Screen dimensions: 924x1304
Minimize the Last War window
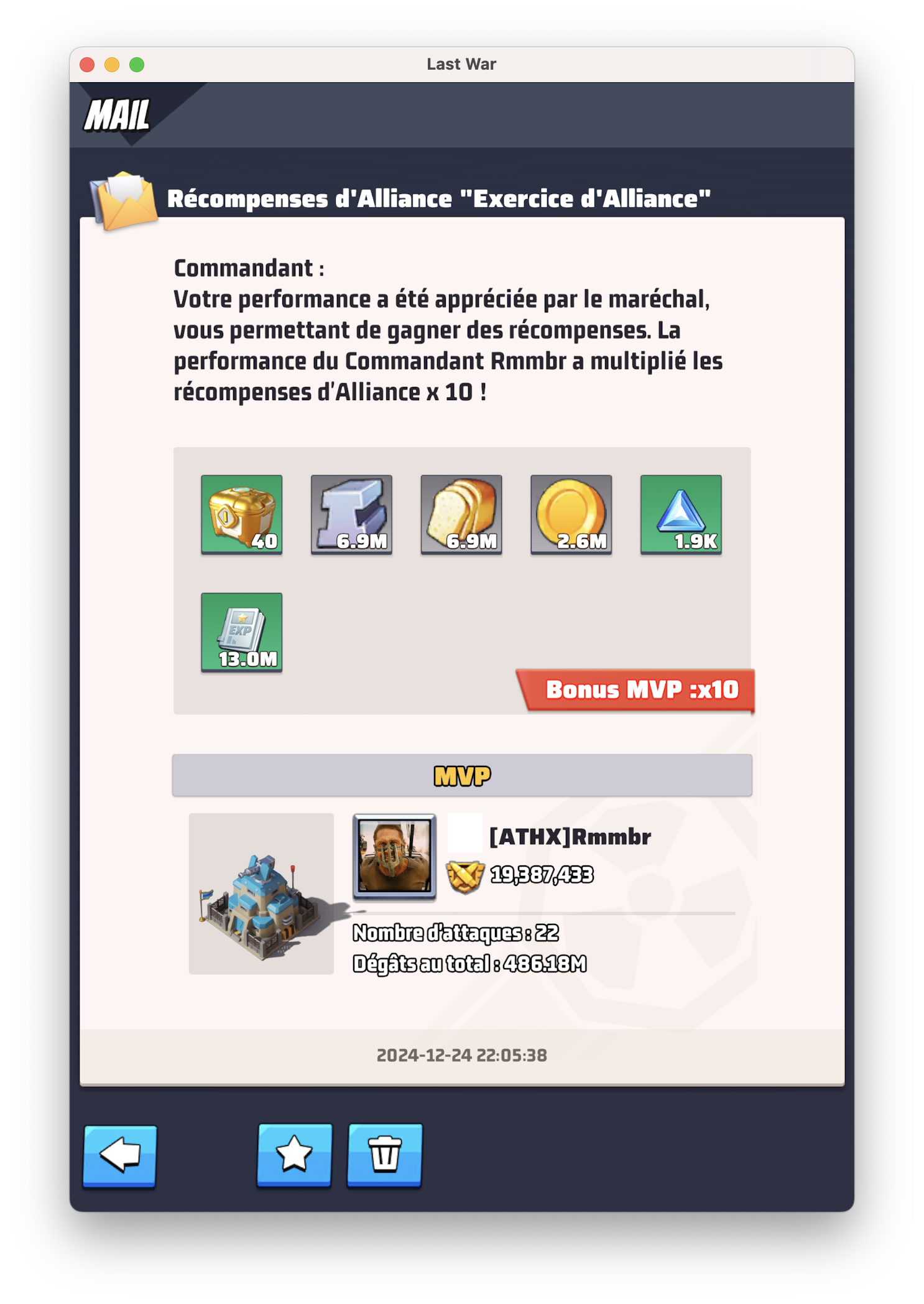[x=112, y=65]
